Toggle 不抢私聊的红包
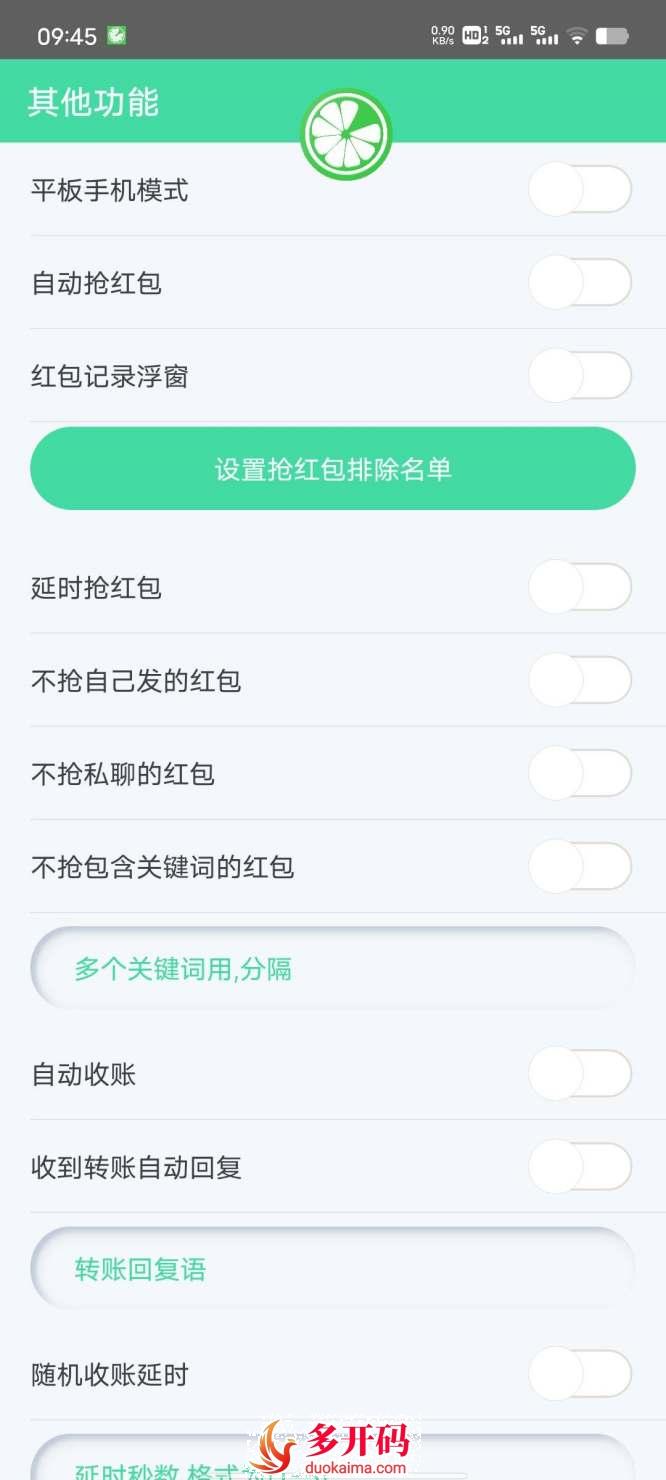666x1480 pixels. (580, 774)
